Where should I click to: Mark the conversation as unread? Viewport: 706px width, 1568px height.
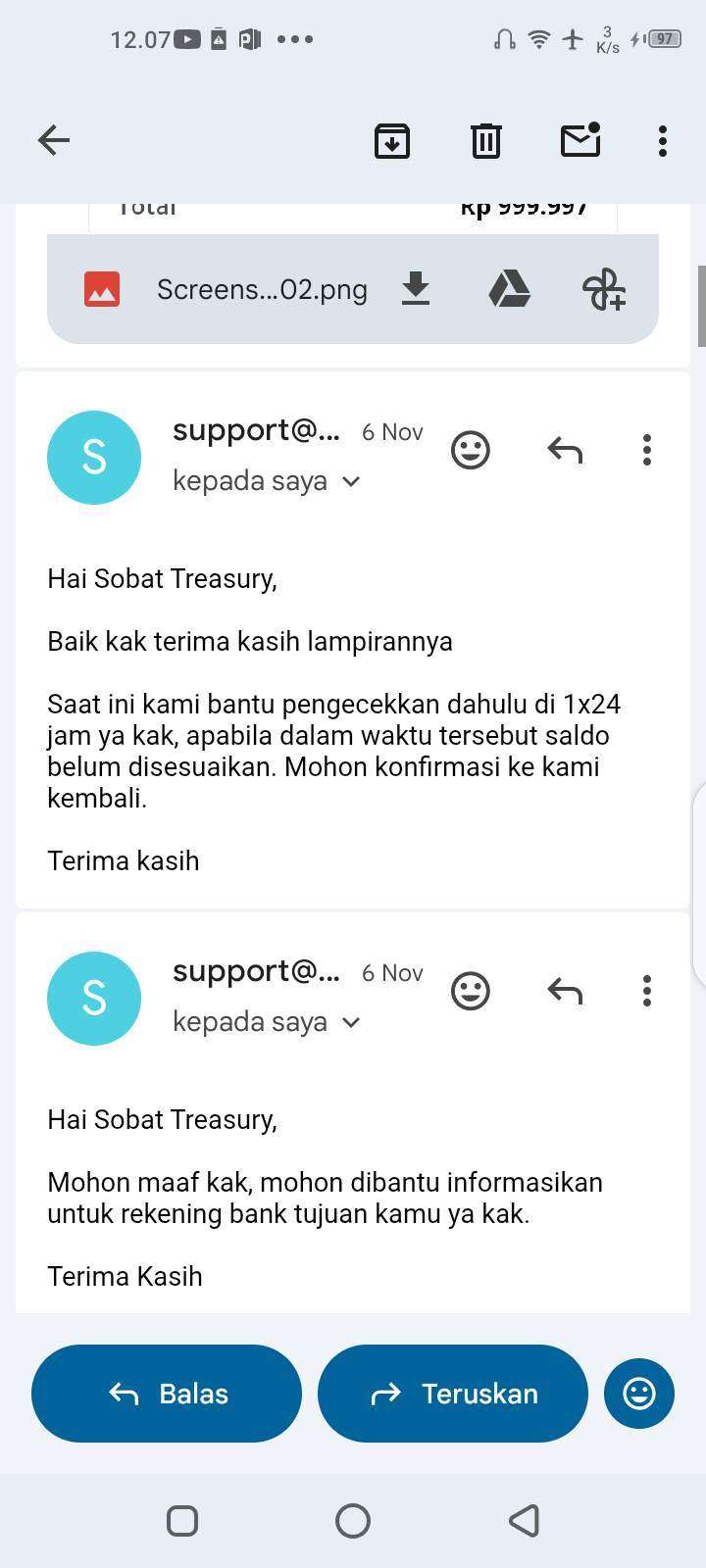[580, 140]
